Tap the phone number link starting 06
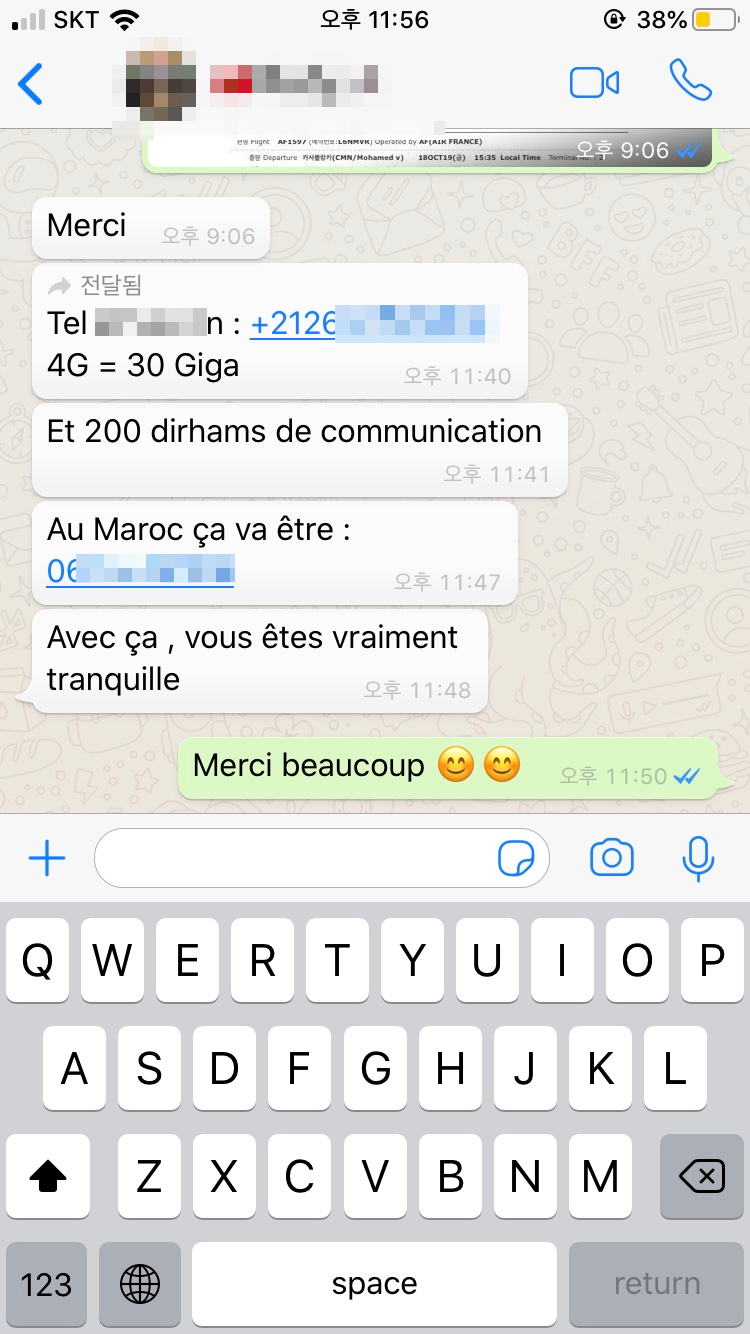 [x=140, y=571]
